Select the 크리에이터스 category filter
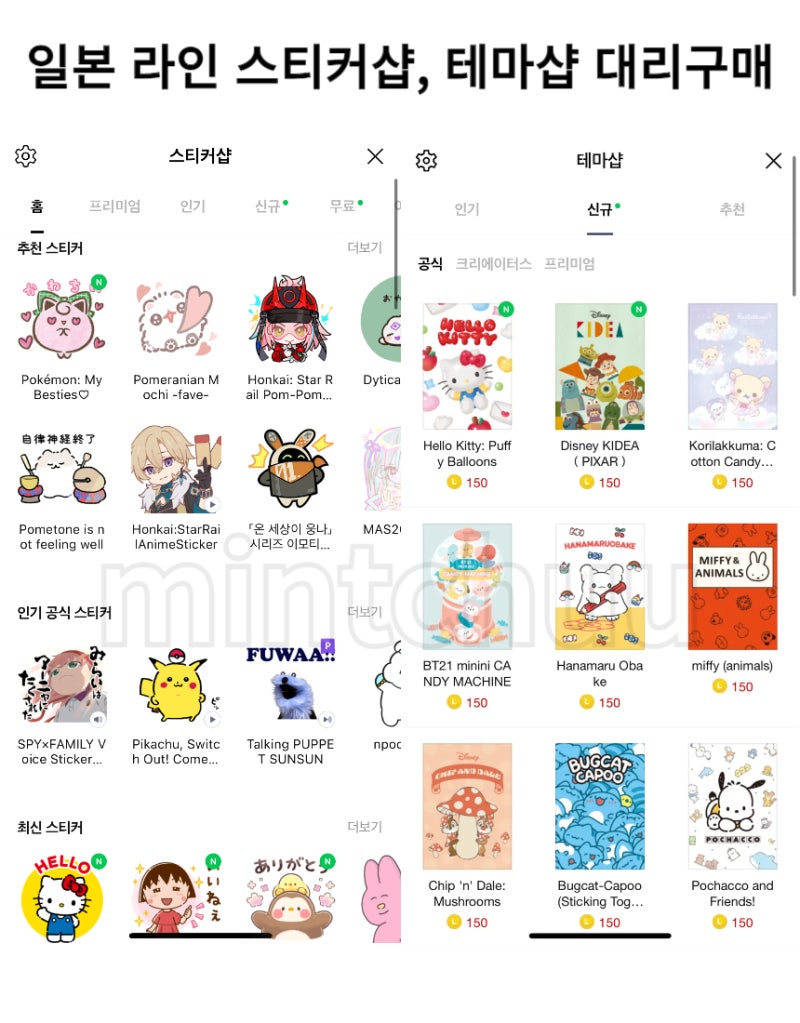This screenshot has height=1023, width=800. click(494, 260)
